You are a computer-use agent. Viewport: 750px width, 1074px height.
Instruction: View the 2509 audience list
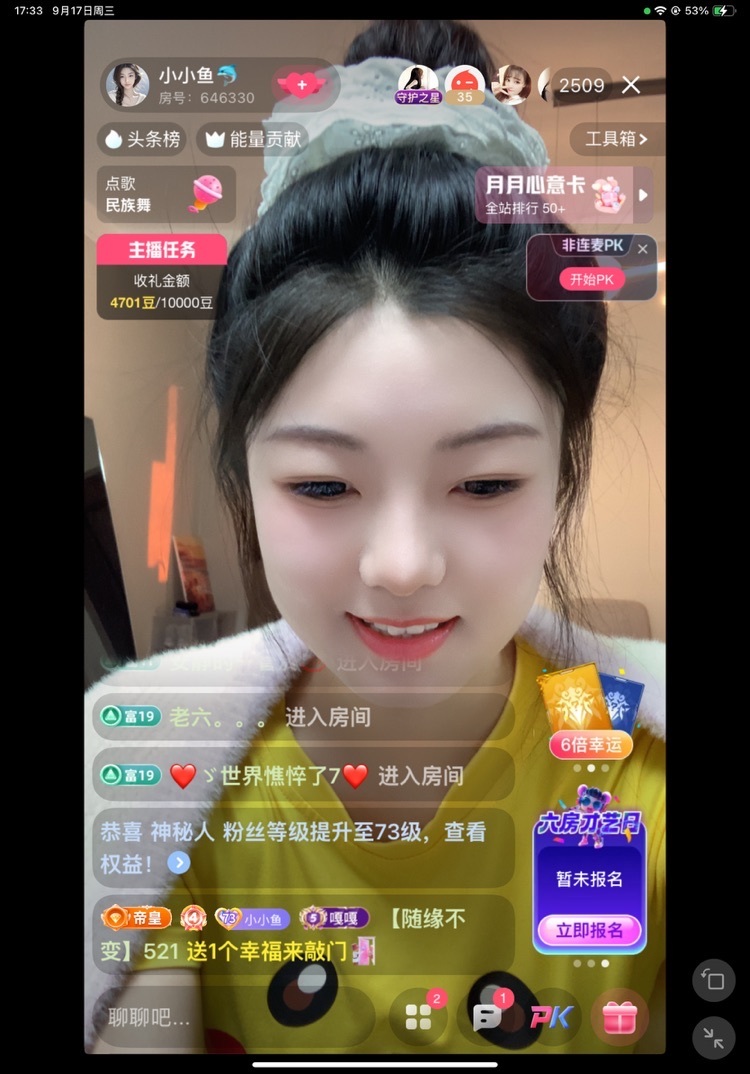tap(581, 86)
